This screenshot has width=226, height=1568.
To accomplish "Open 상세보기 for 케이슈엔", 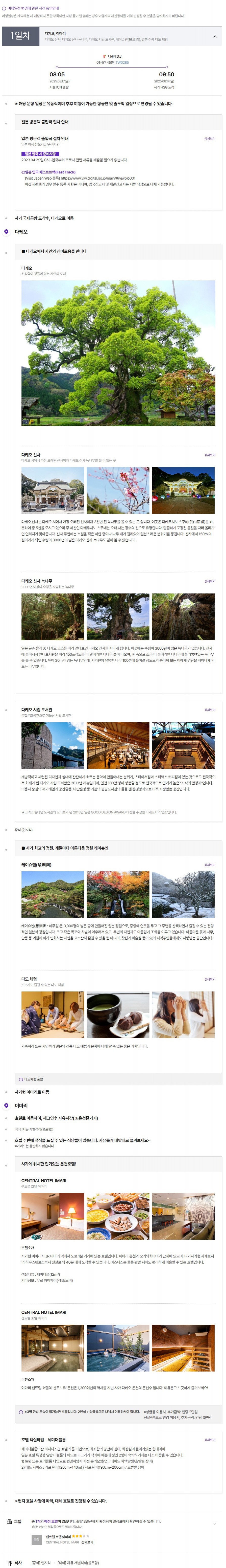I will (210, 865).
